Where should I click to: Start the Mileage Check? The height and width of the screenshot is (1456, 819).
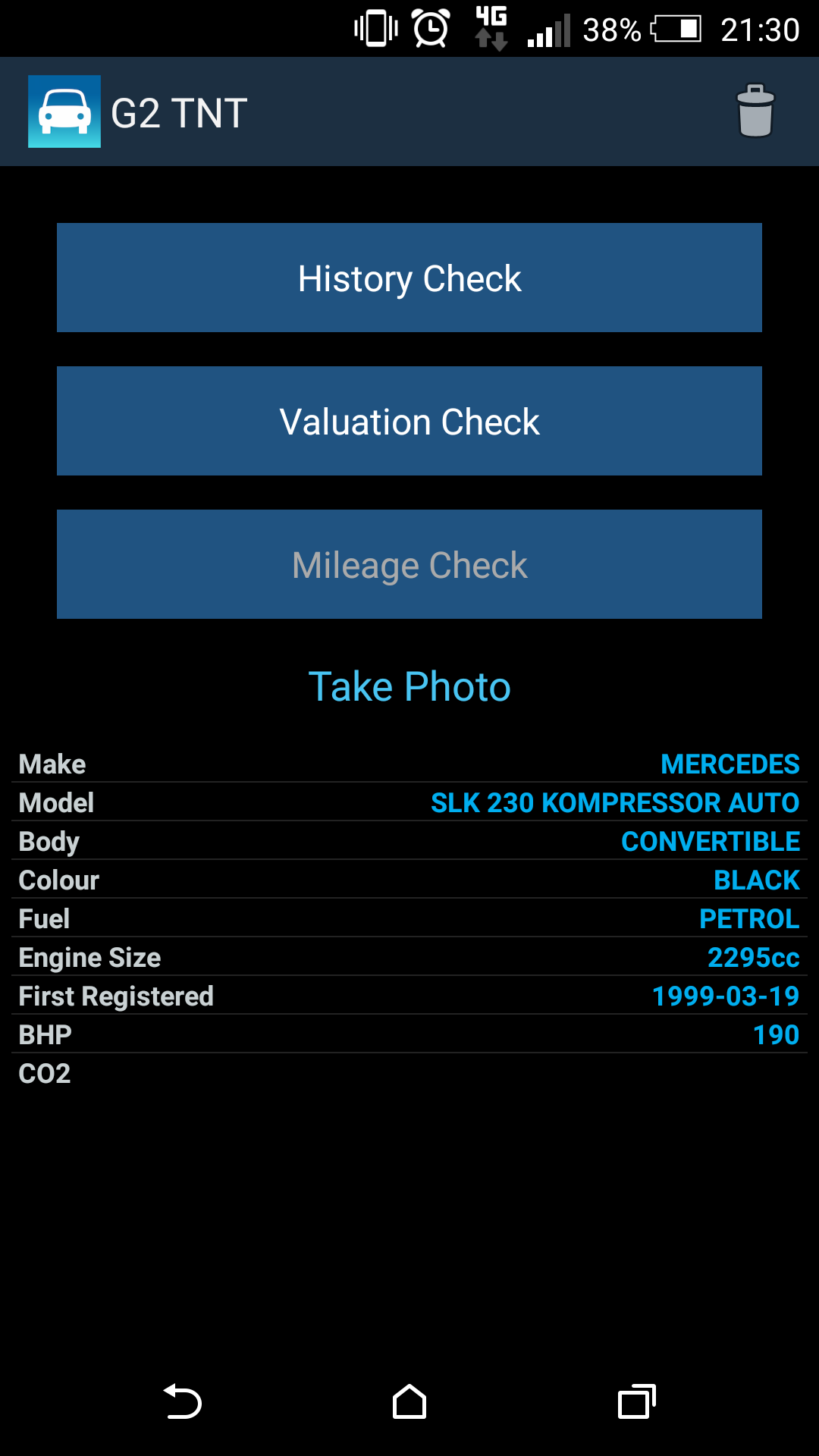[x=409, y=564]
